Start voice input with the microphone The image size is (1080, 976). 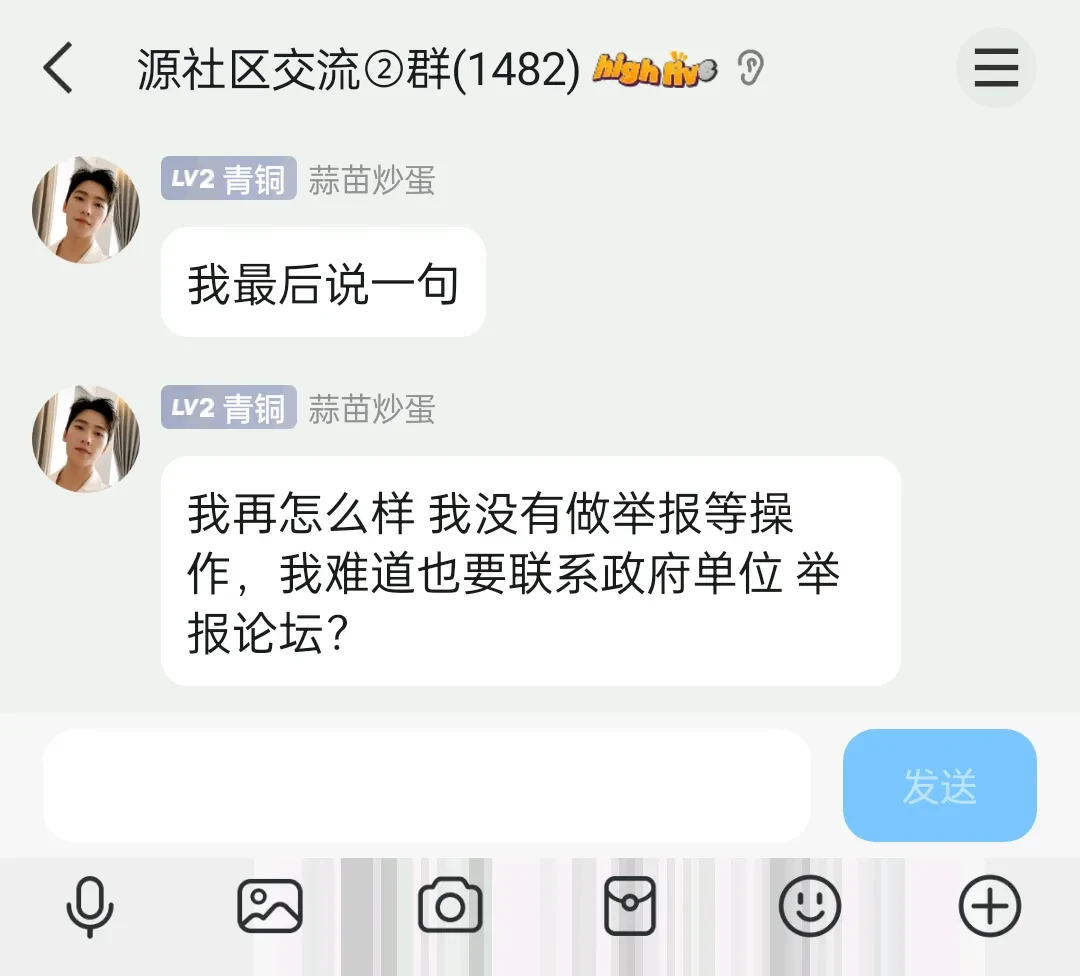pyautogui.click(x=90, y=906)
